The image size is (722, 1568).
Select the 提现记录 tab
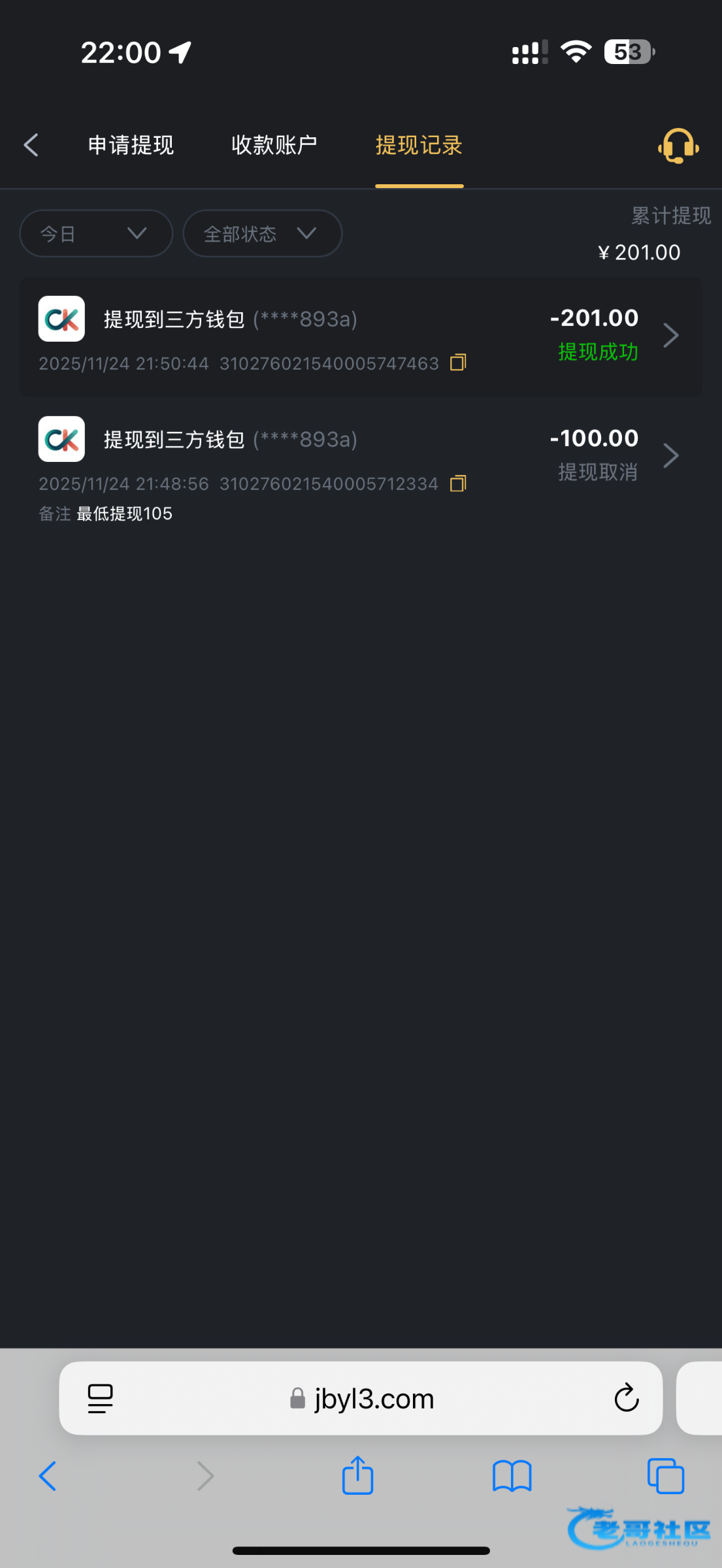(419, 145)
